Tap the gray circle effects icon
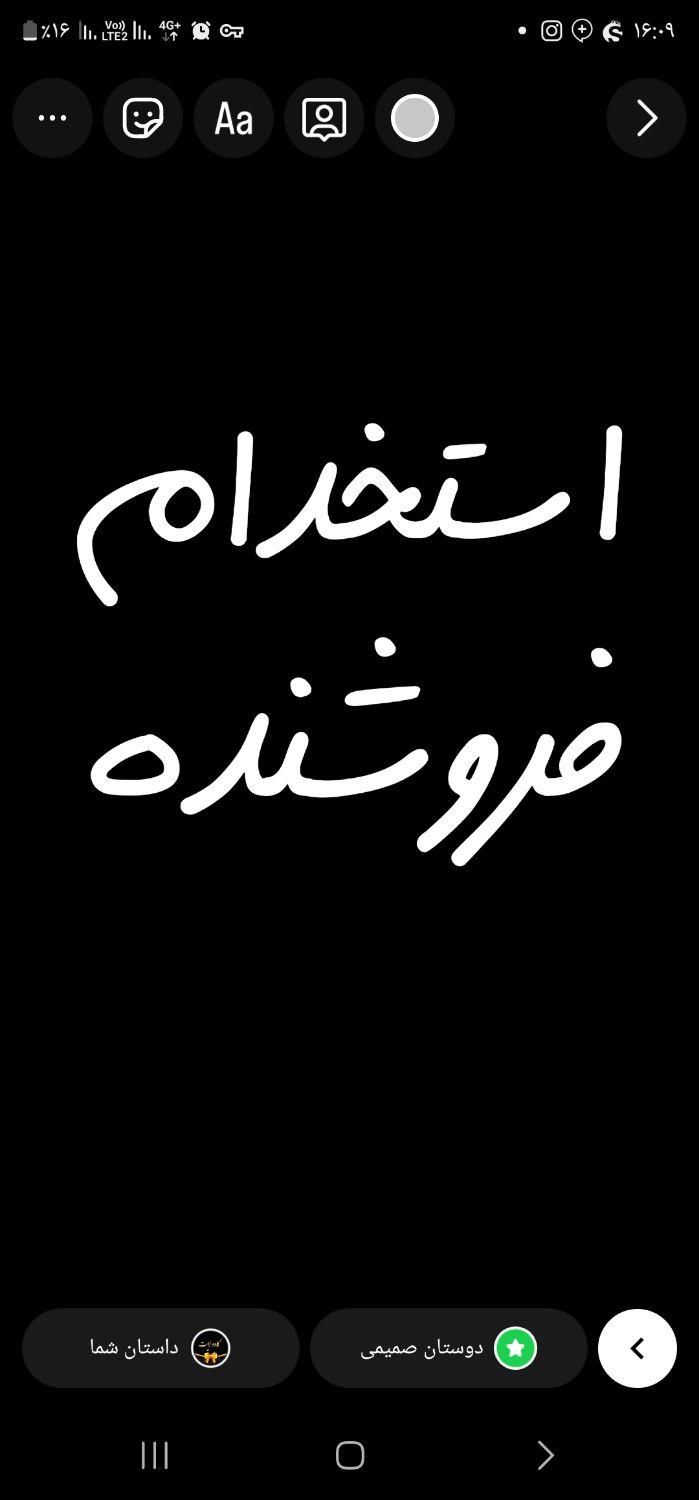This screenshot has width=699, height=1500. point(414,118)
